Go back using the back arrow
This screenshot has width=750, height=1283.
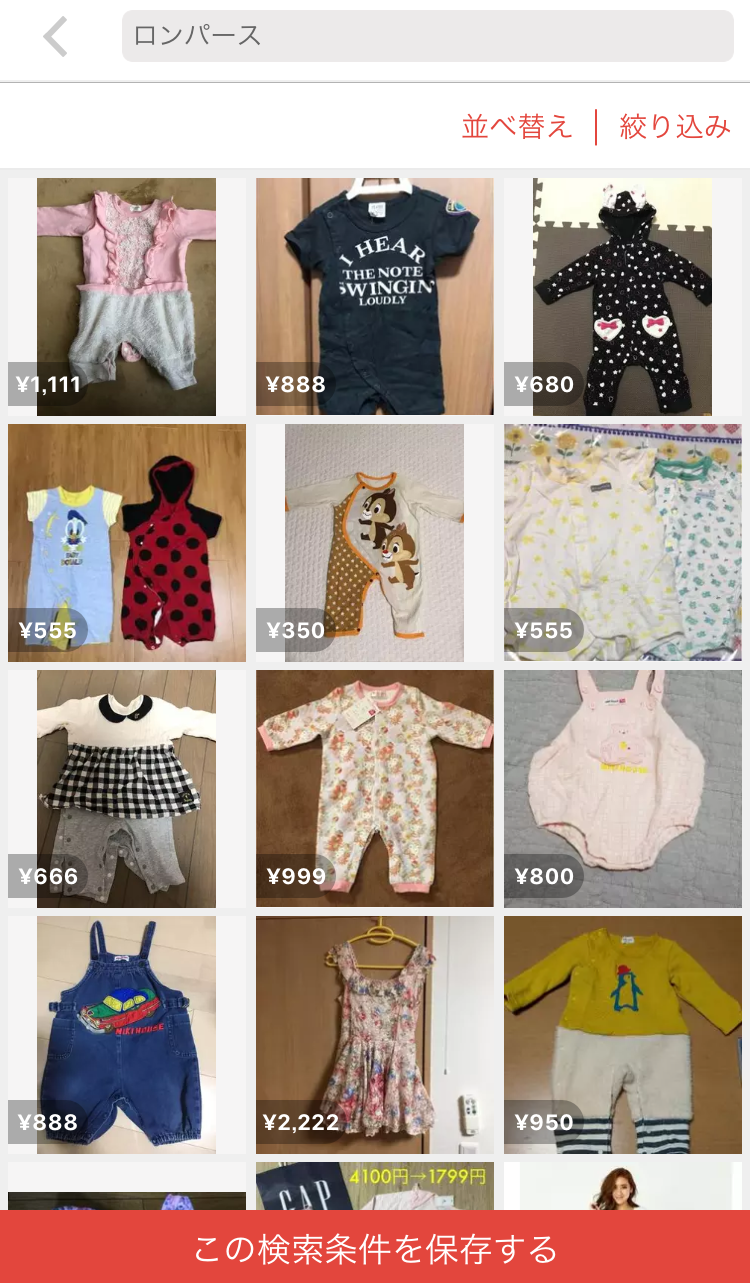click(56, 37)
